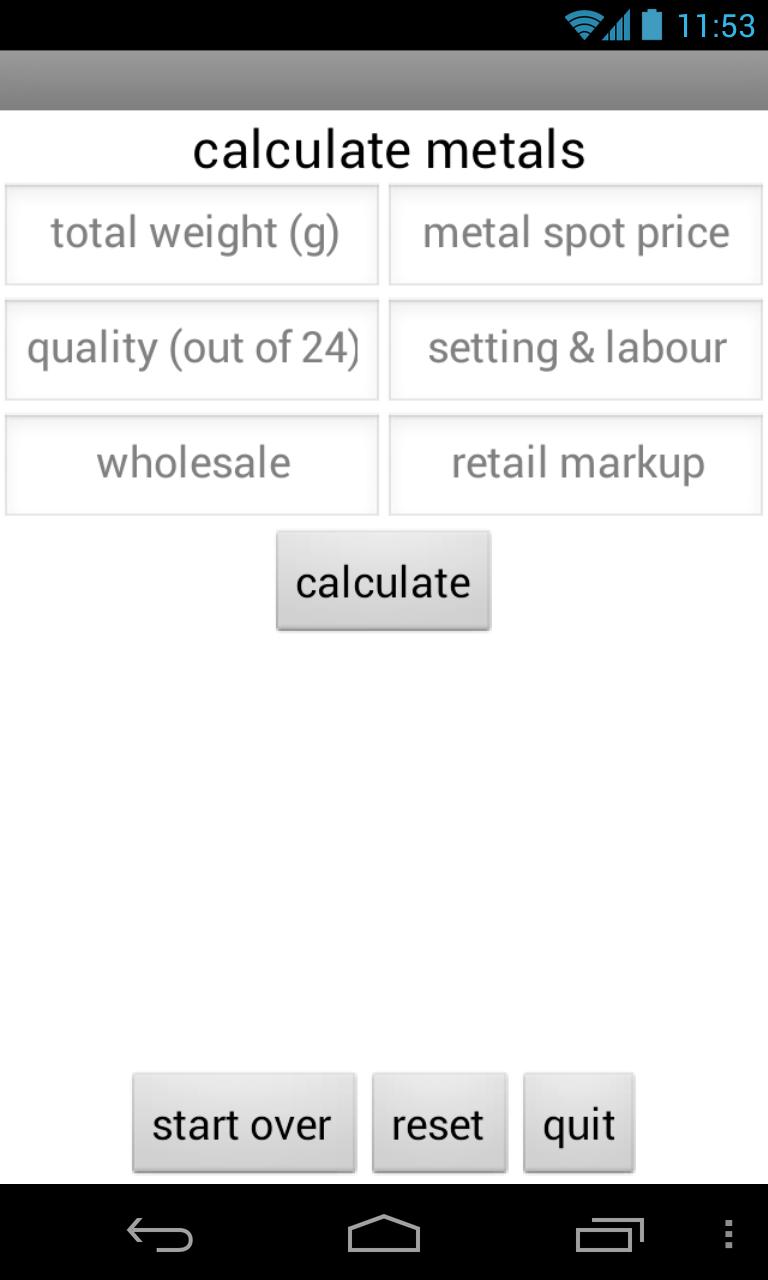
Task: Reset the calculator values
Action: click(439, 1123)
